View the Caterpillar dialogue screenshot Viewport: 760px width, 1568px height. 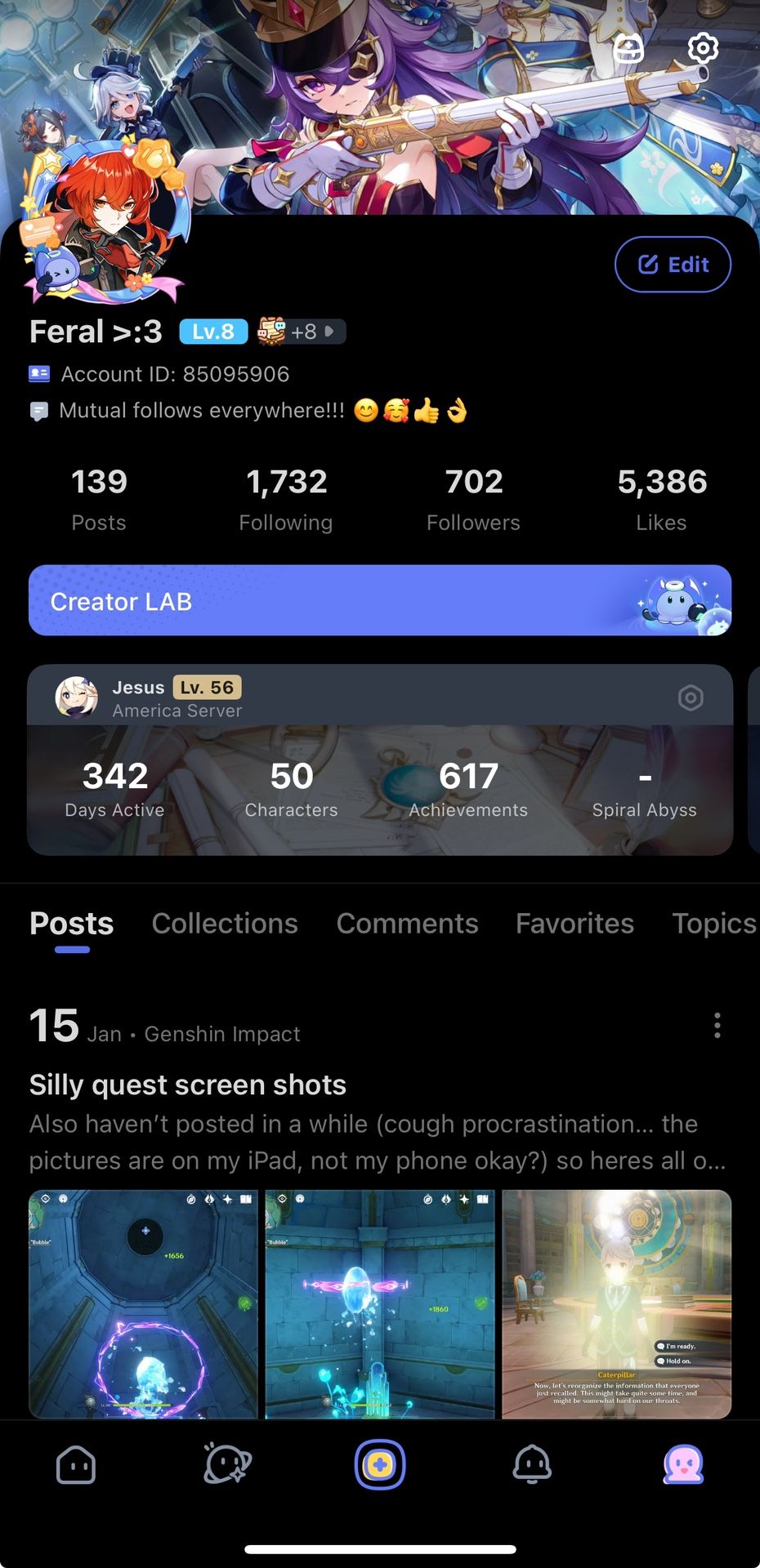tap(616, 1303)
